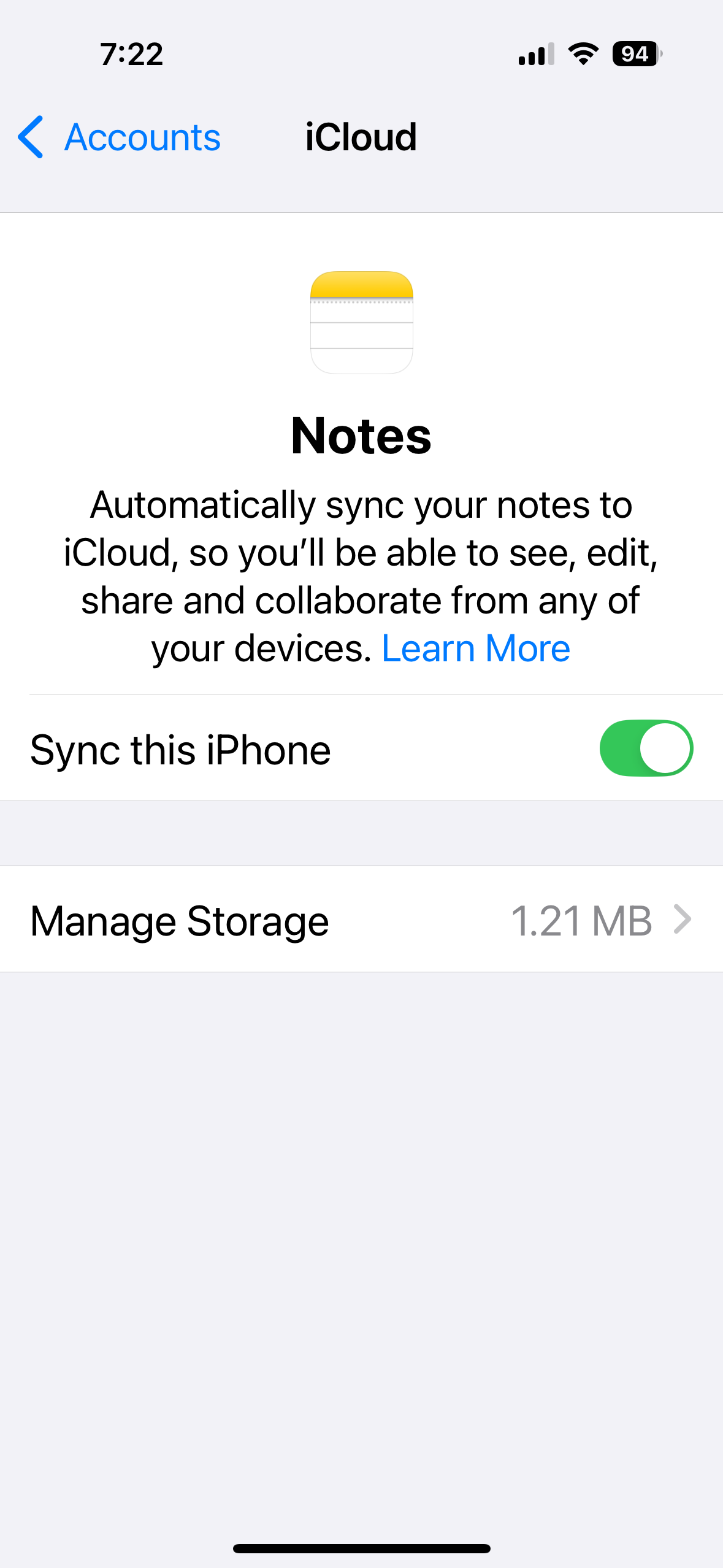
Task: Open the Learn More link
Action: 476,649
